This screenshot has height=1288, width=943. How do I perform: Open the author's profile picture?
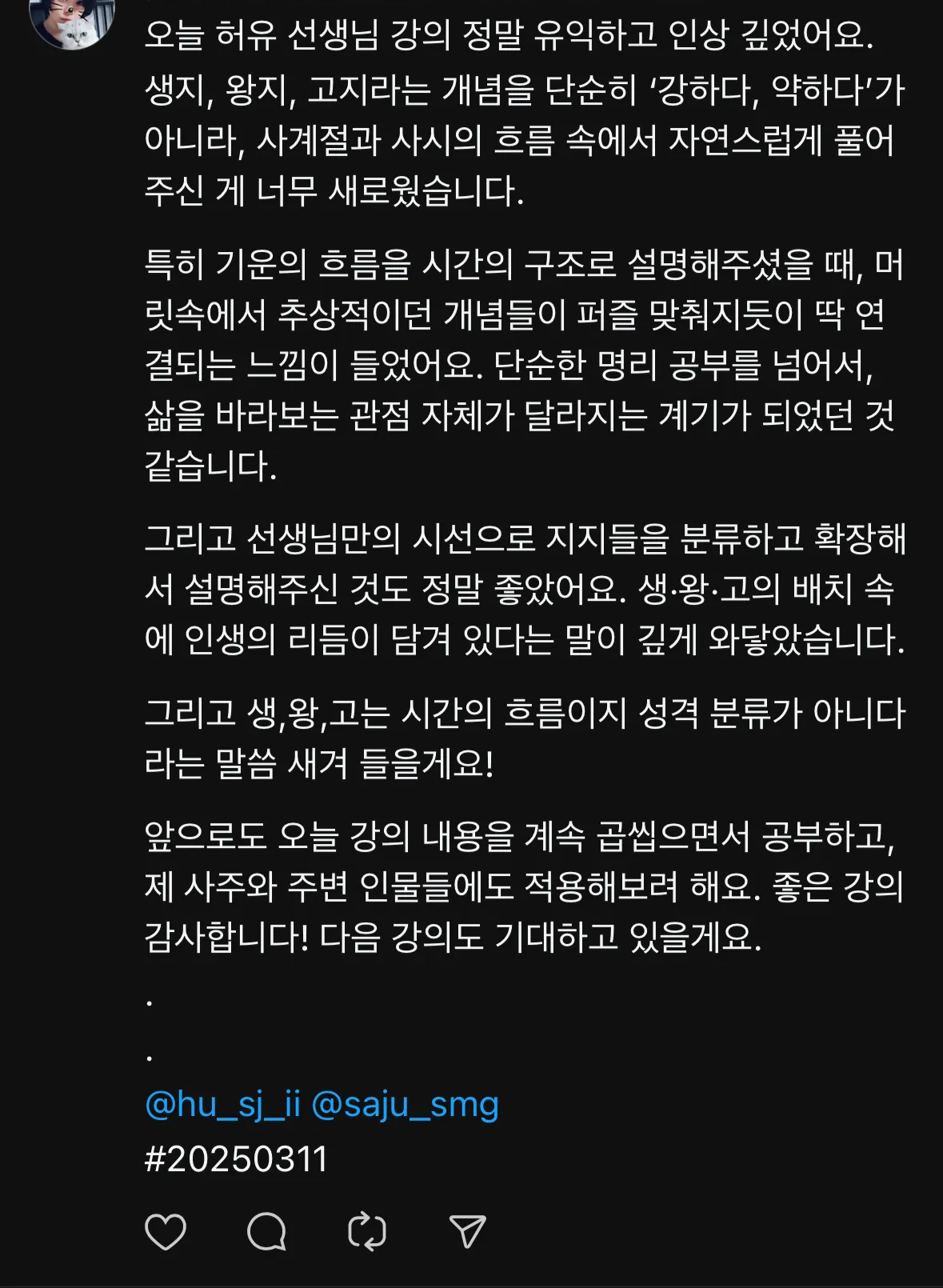pos(72,20)
